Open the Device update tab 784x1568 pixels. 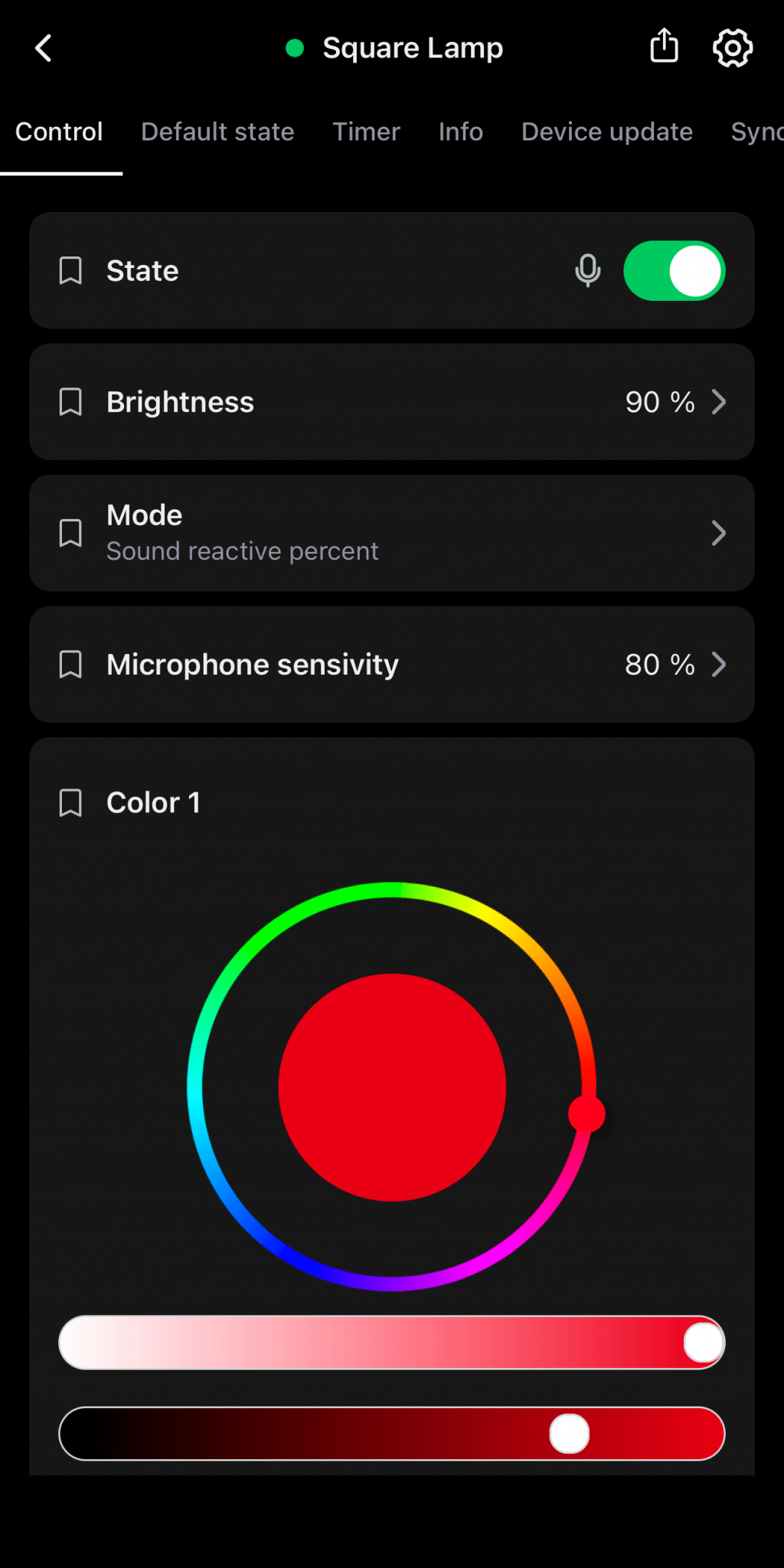[x=606, y=132]
